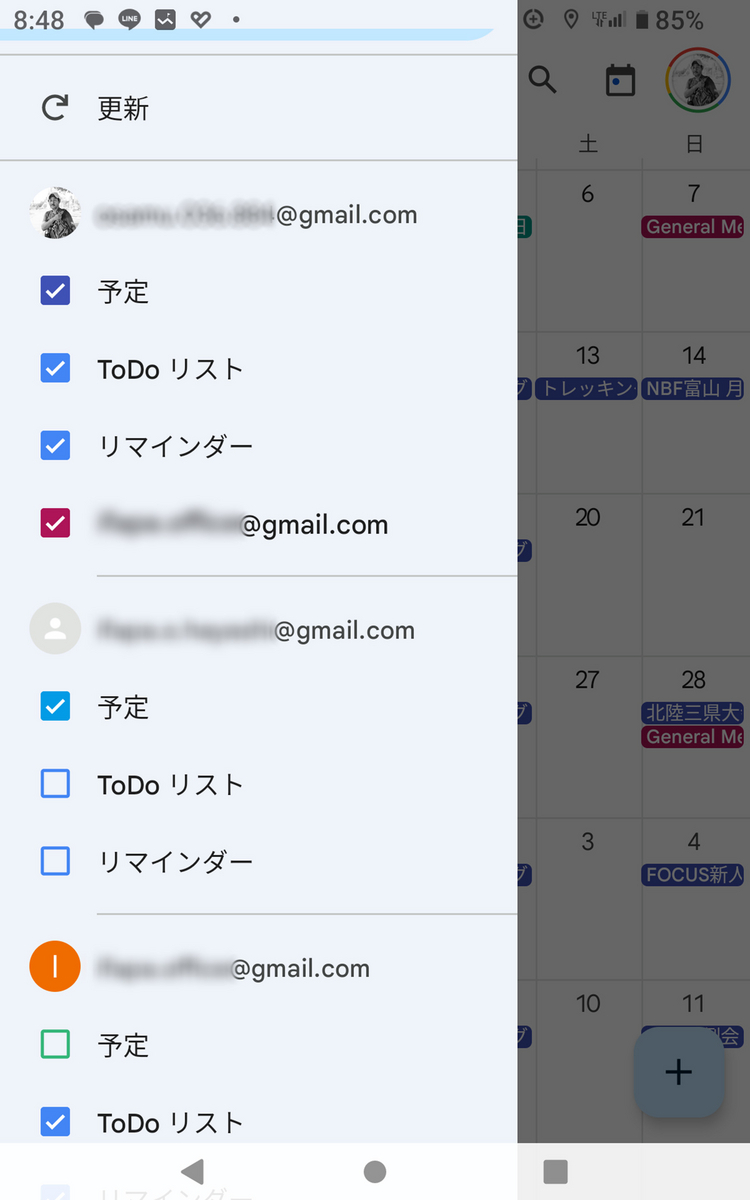
Task: Go to the home screen
Action: click(x=375, y=1172)
